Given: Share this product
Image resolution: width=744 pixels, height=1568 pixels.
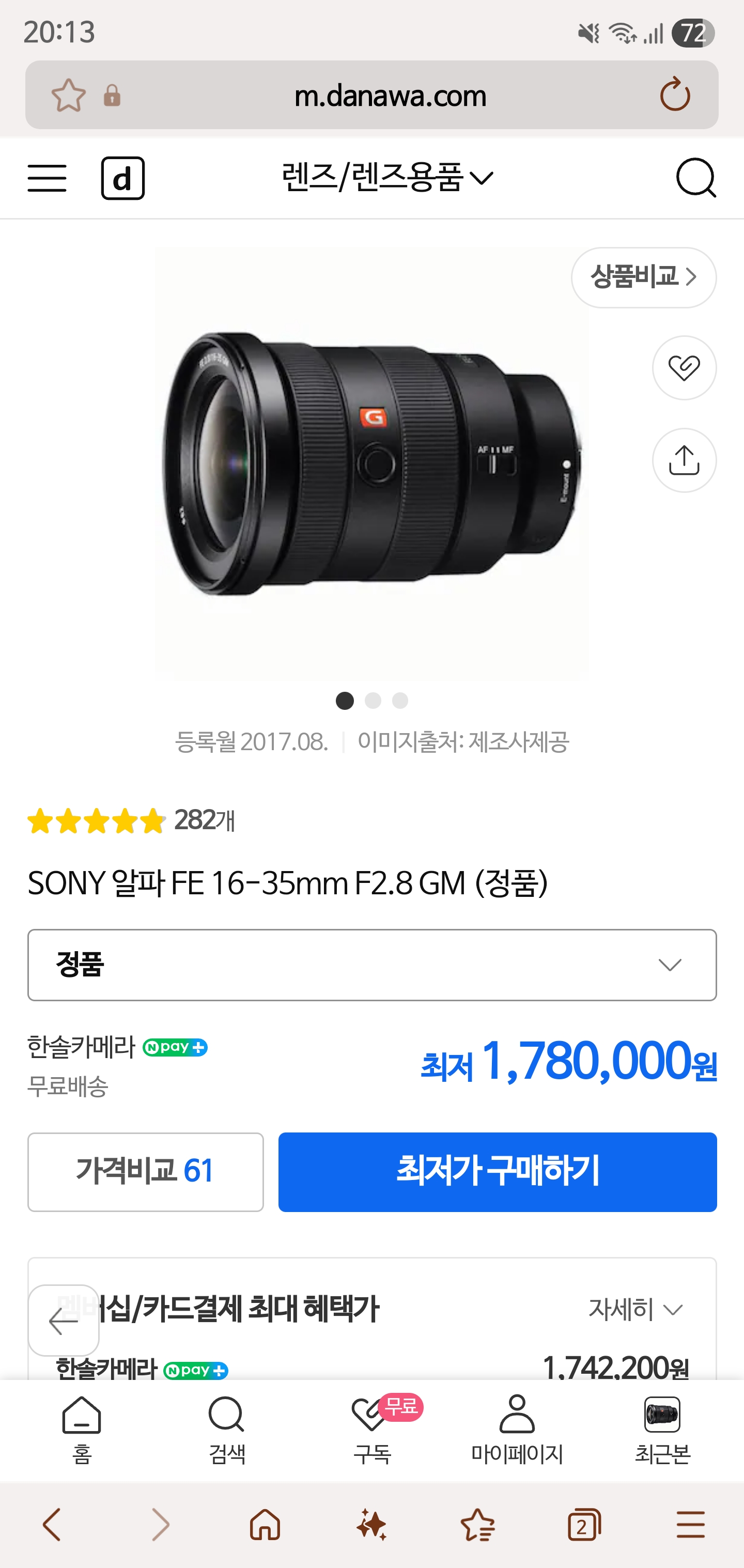Looking at the screenshot, I should point(684,460).
